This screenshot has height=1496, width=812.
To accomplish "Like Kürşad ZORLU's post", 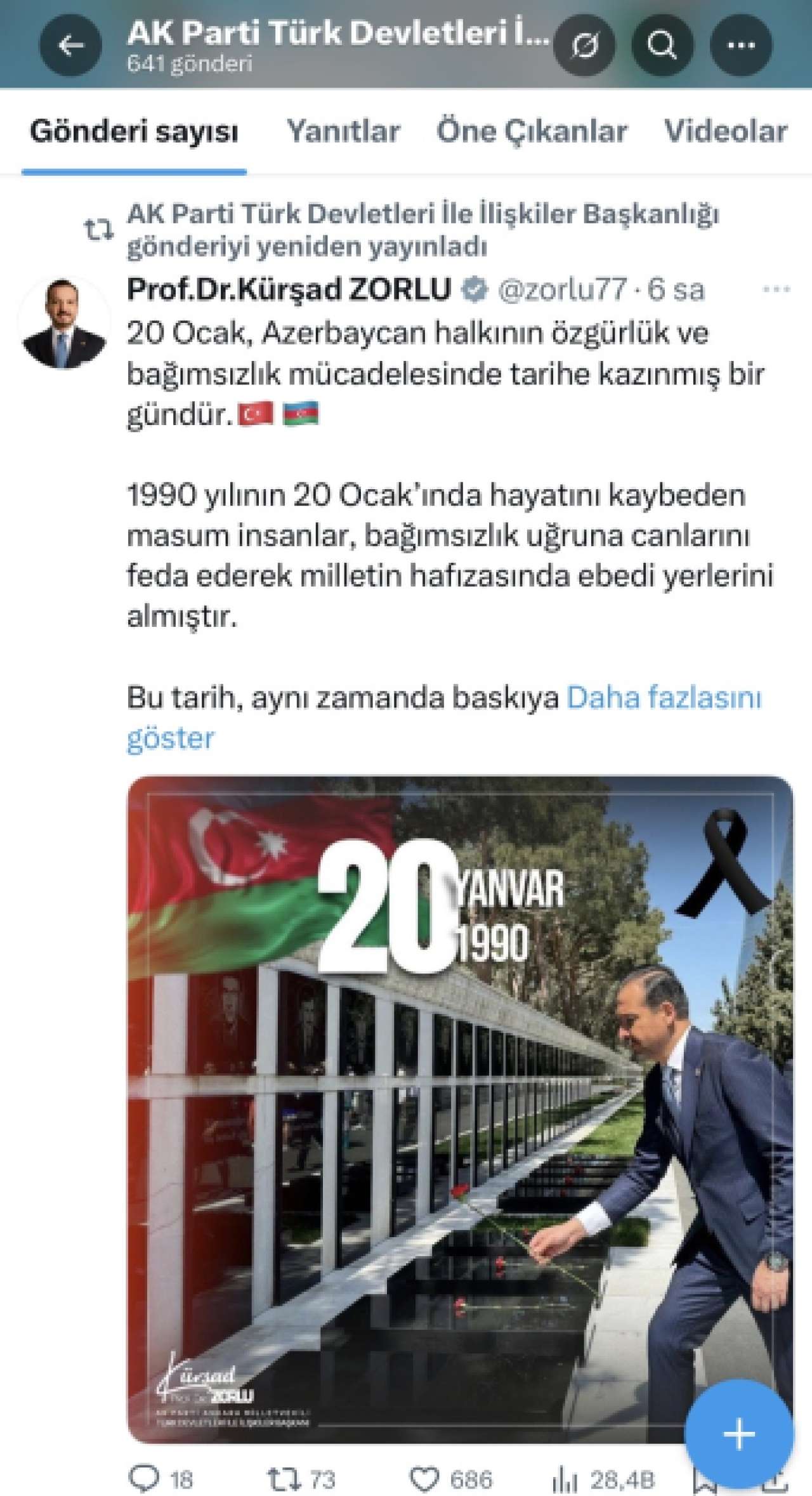I will pyautogui.click(x=424, y=1479).
